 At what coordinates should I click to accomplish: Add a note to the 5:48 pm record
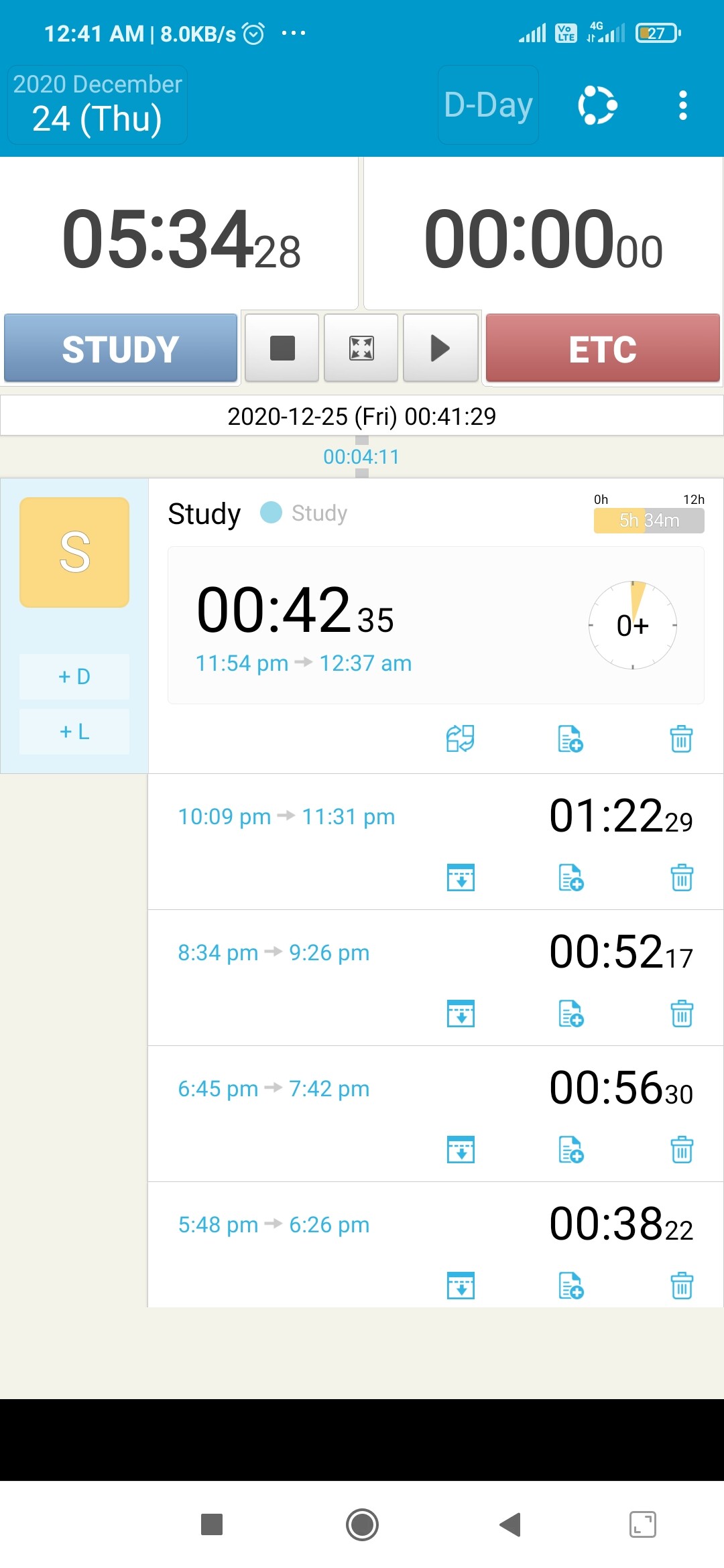[x=570, y=1285]
